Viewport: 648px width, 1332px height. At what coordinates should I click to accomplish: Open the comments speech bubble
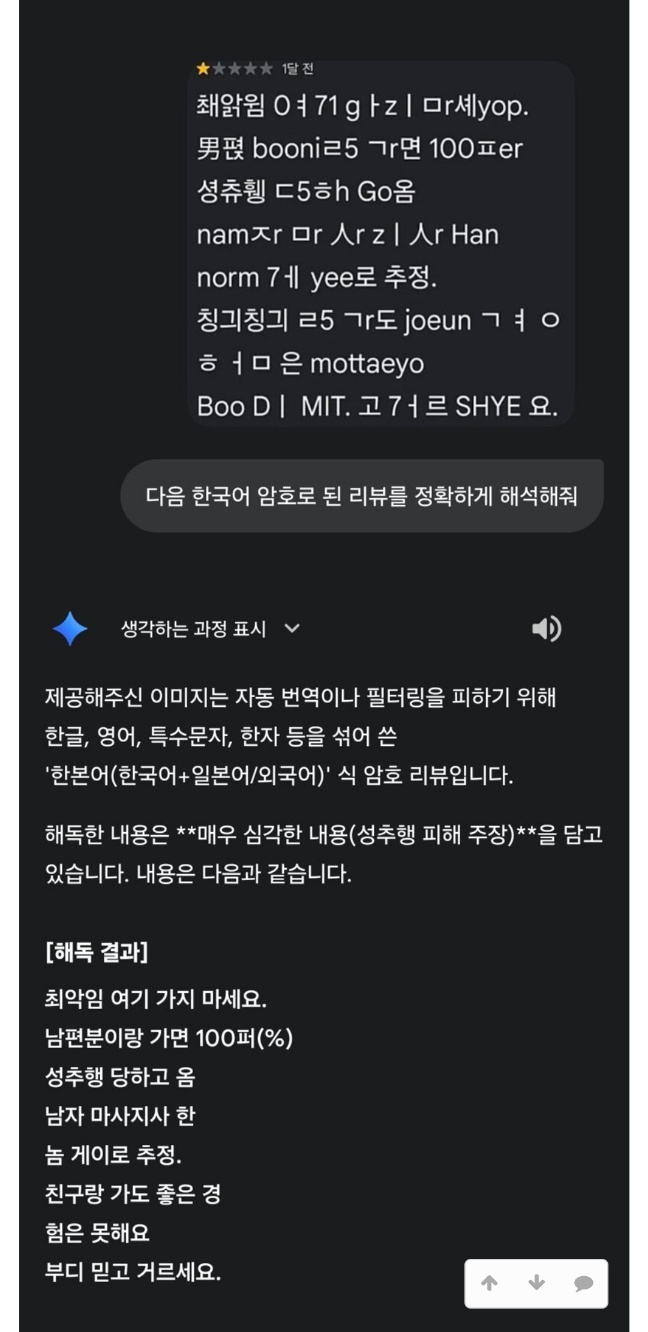[x=584, y=1283]
